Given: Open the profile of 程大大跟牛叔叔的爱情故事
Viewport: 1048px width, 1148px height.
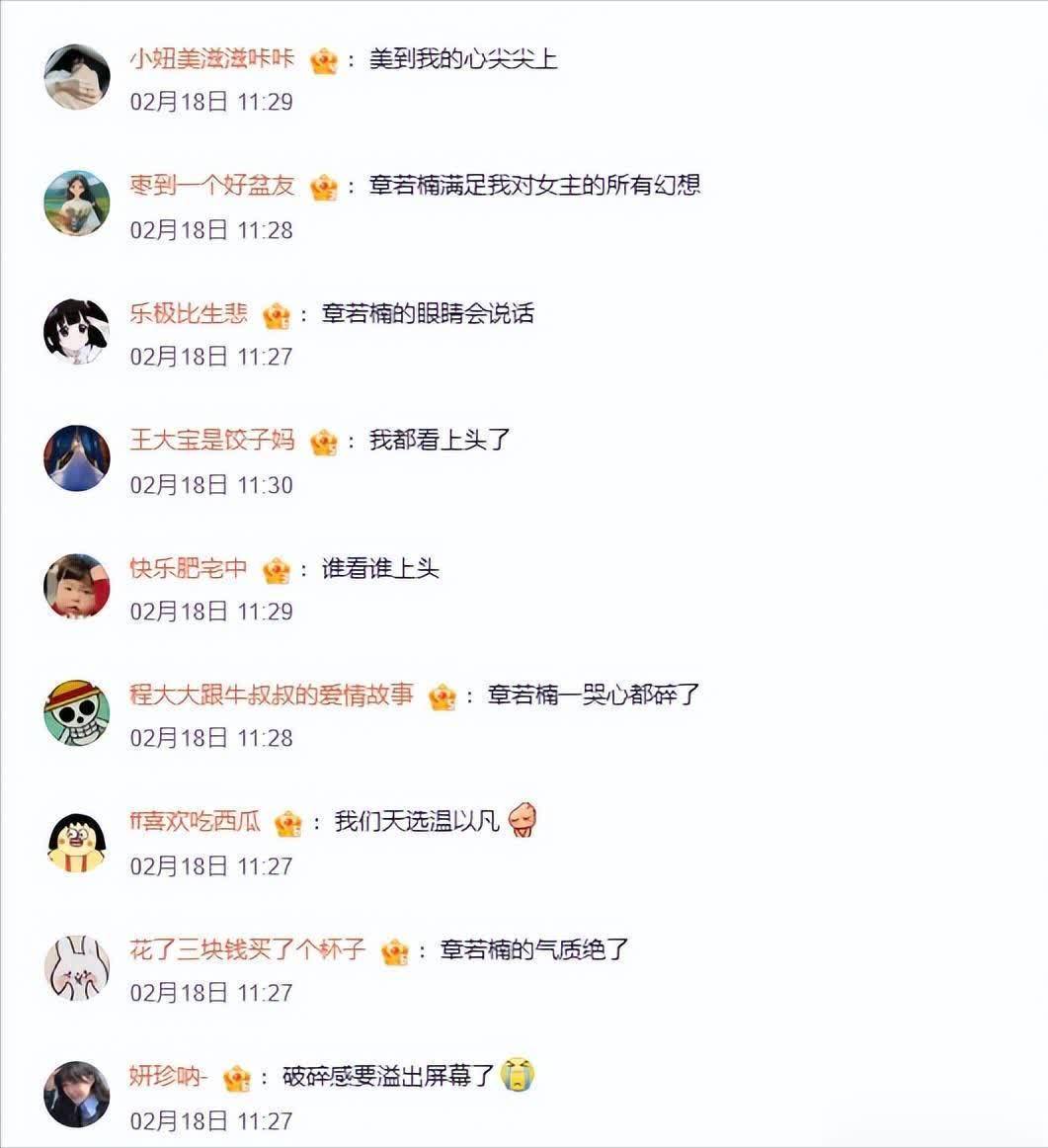Looking at the screenshot, I should [271, 695].
